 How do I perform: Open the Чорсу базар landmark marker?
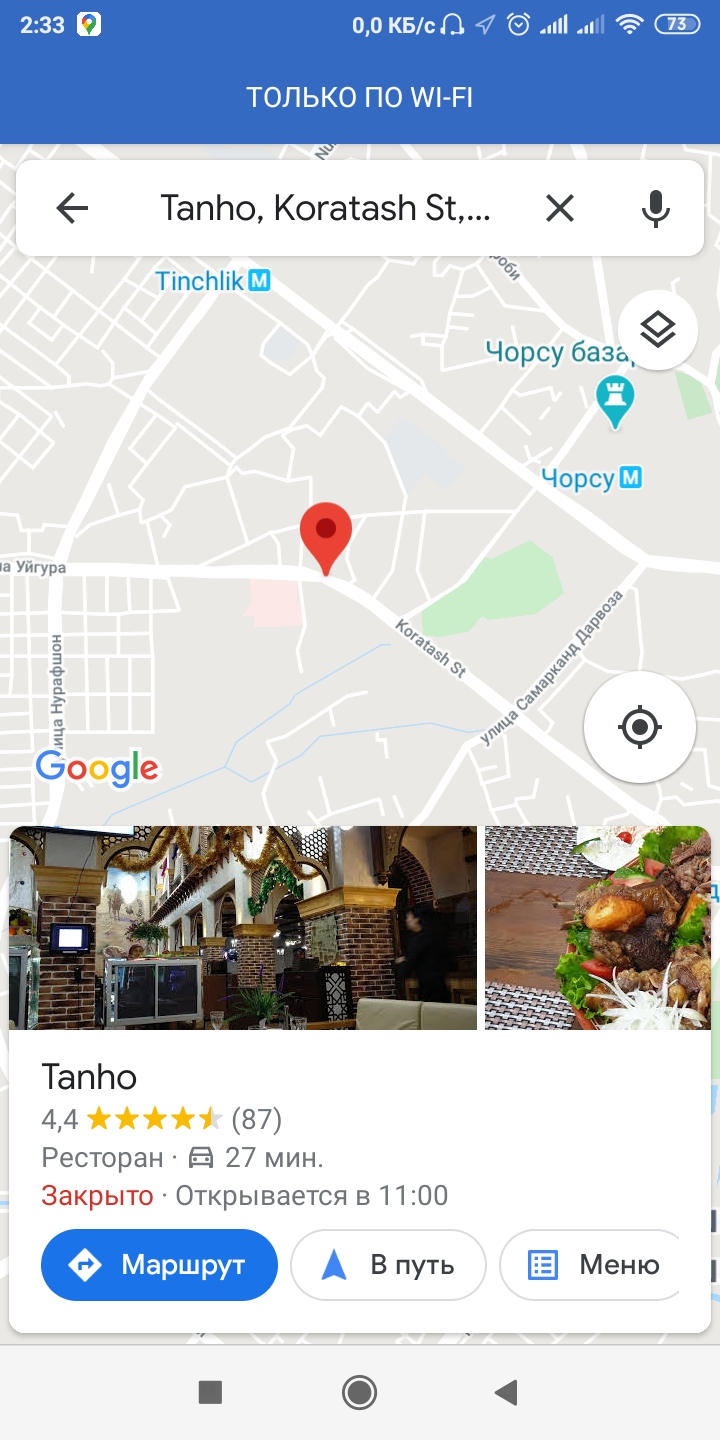pos(614,398)
